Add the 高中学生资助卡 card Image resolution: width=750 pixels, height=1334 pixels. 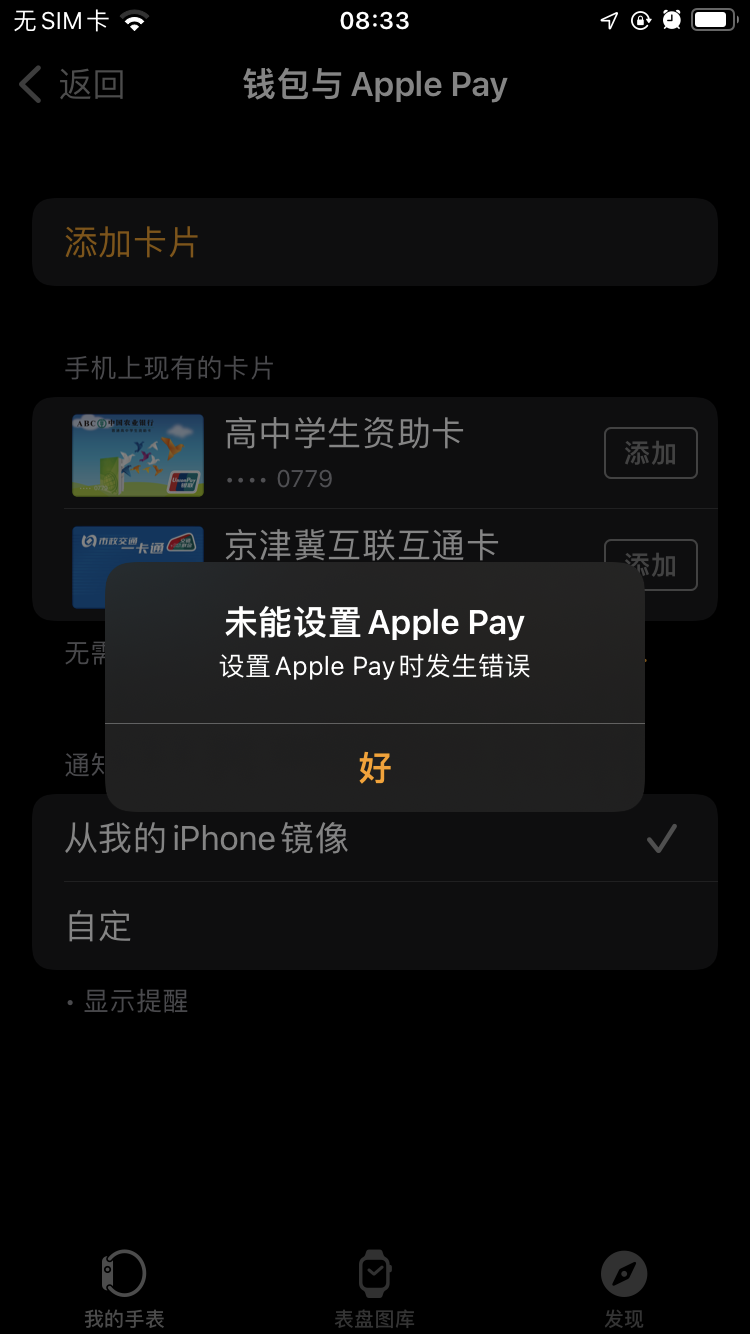coord(650,454)
